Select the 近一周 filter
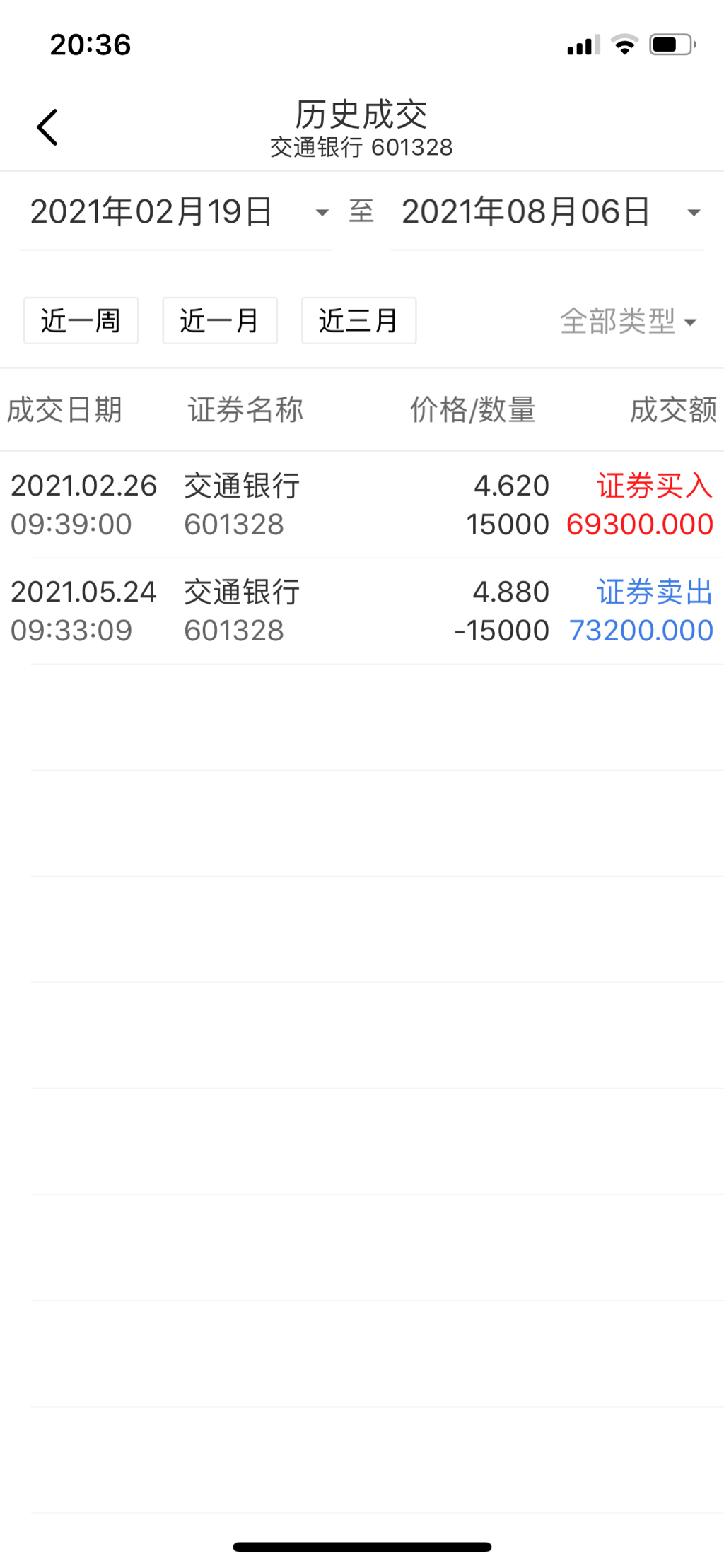This screenshot has width=724, height=1568. click(81, 321)
